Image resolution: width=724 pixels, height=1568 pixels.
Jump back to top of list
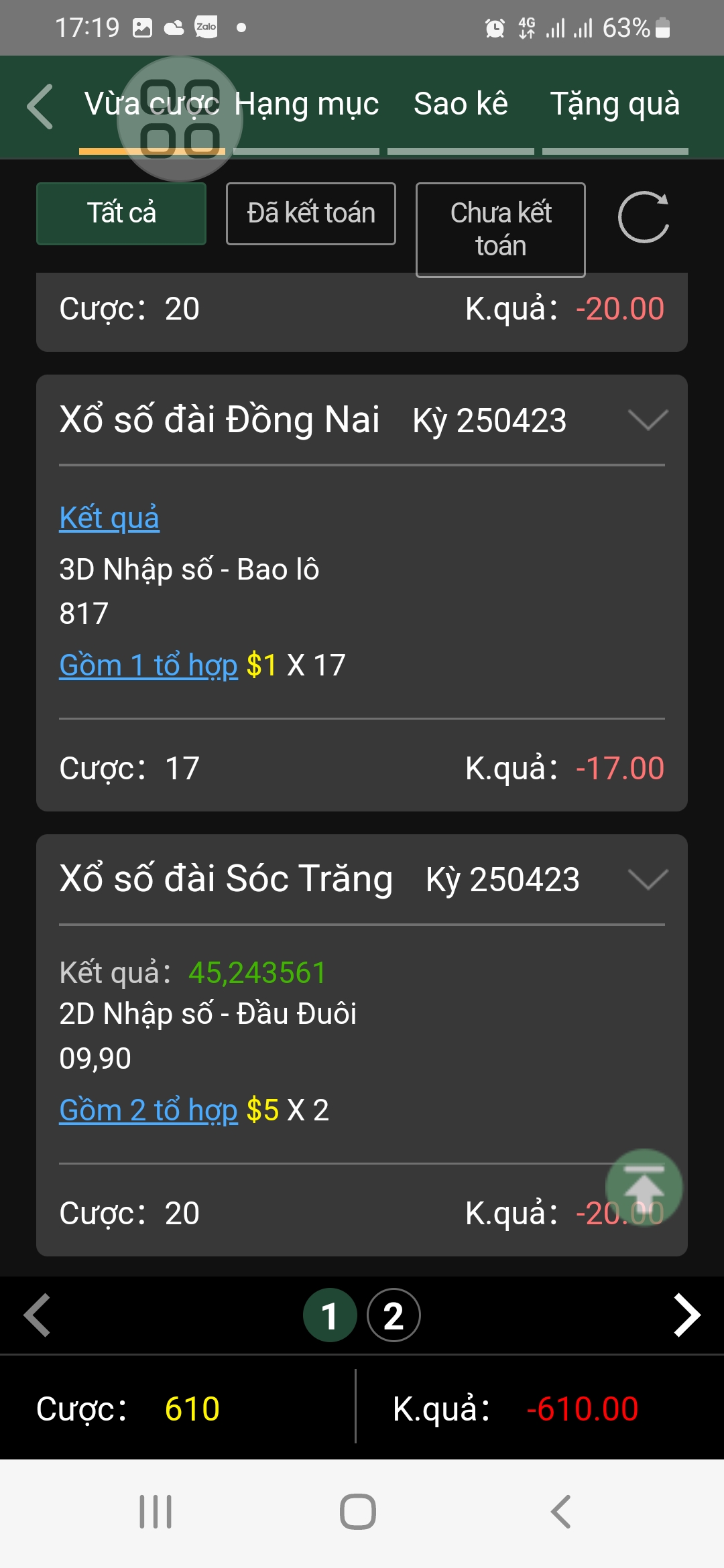pos(644,1187)
